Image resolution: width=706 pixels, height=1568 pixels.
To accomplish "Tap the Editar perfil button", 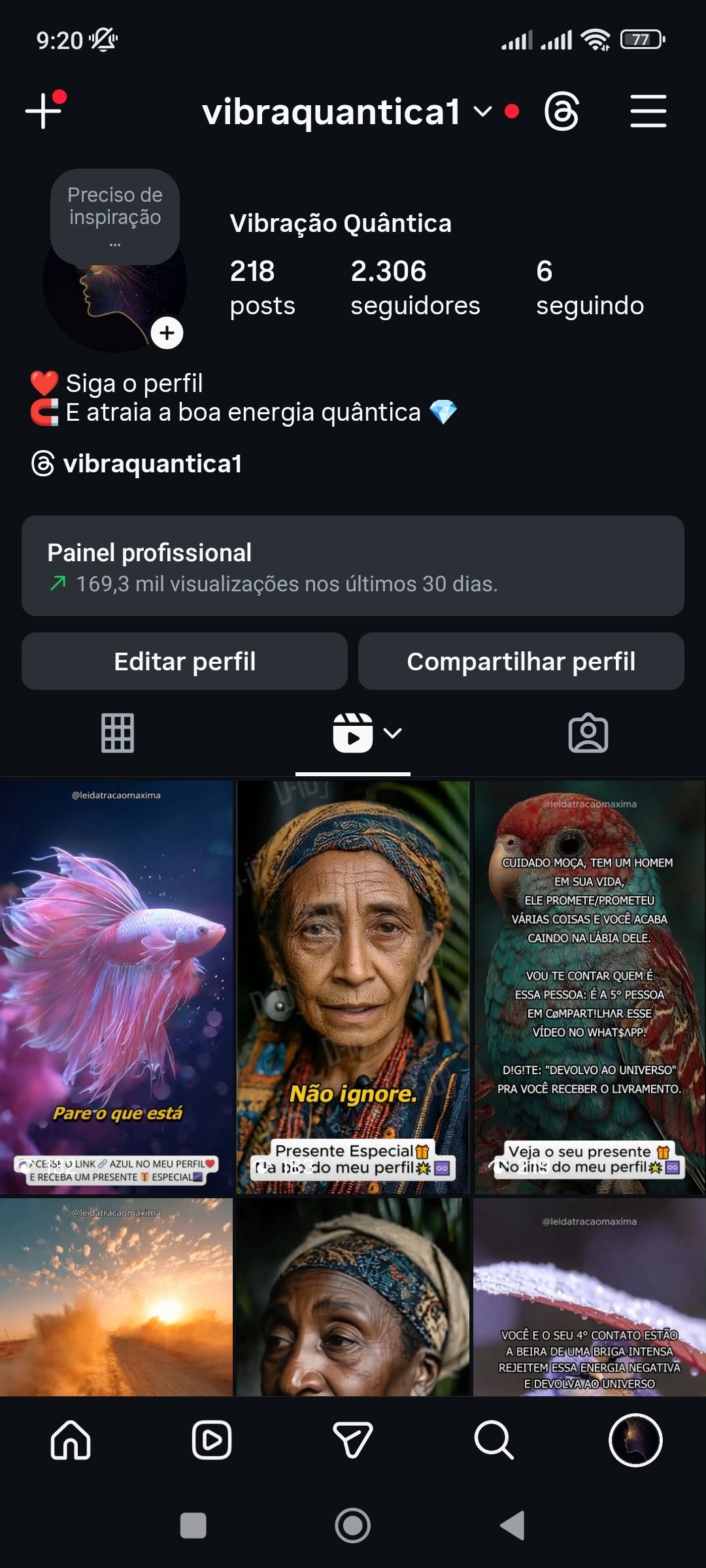I will (184, 661).
